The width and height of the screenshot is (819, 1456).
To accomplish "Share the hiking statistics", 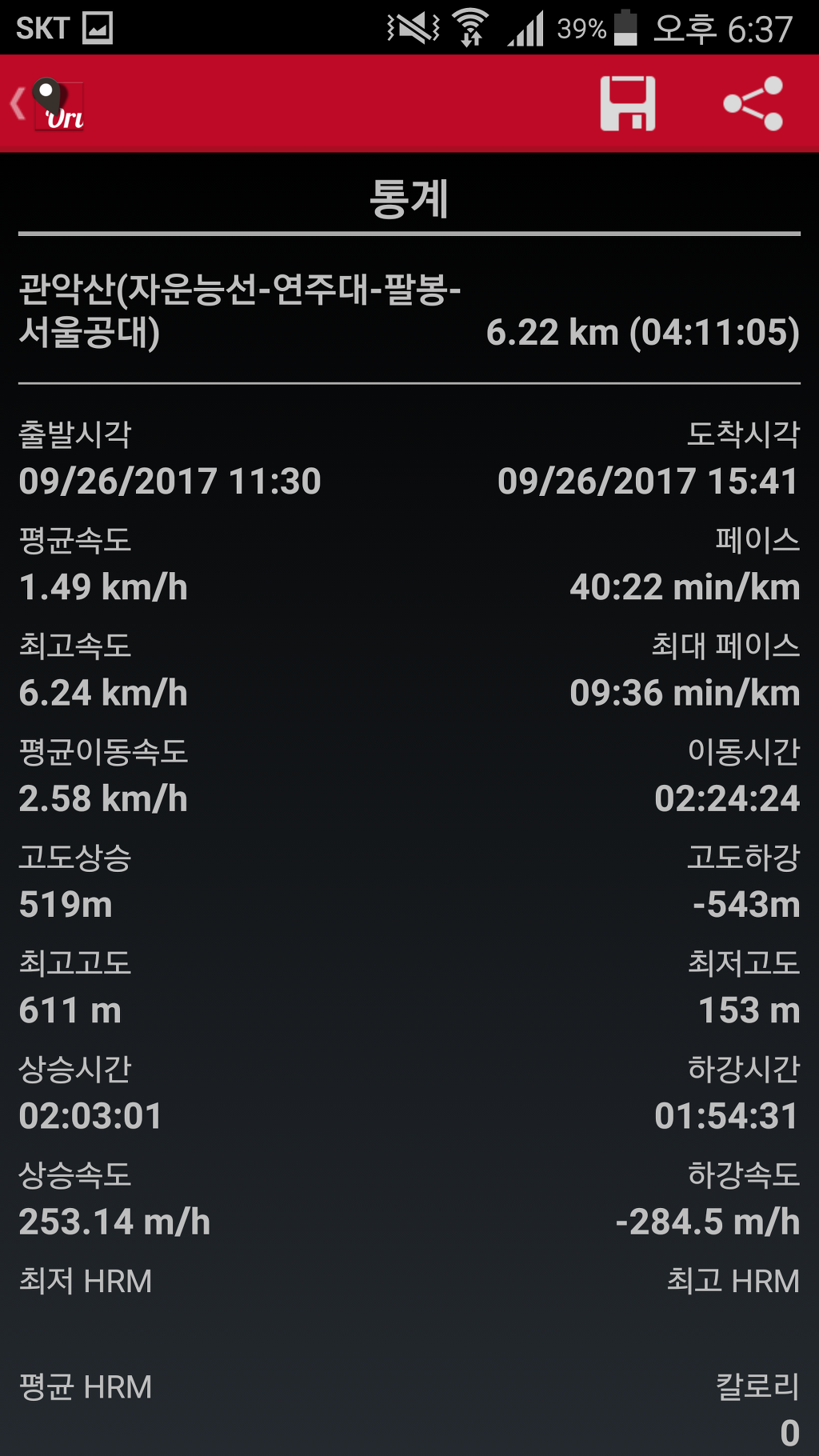I will [x=753, y=104].
